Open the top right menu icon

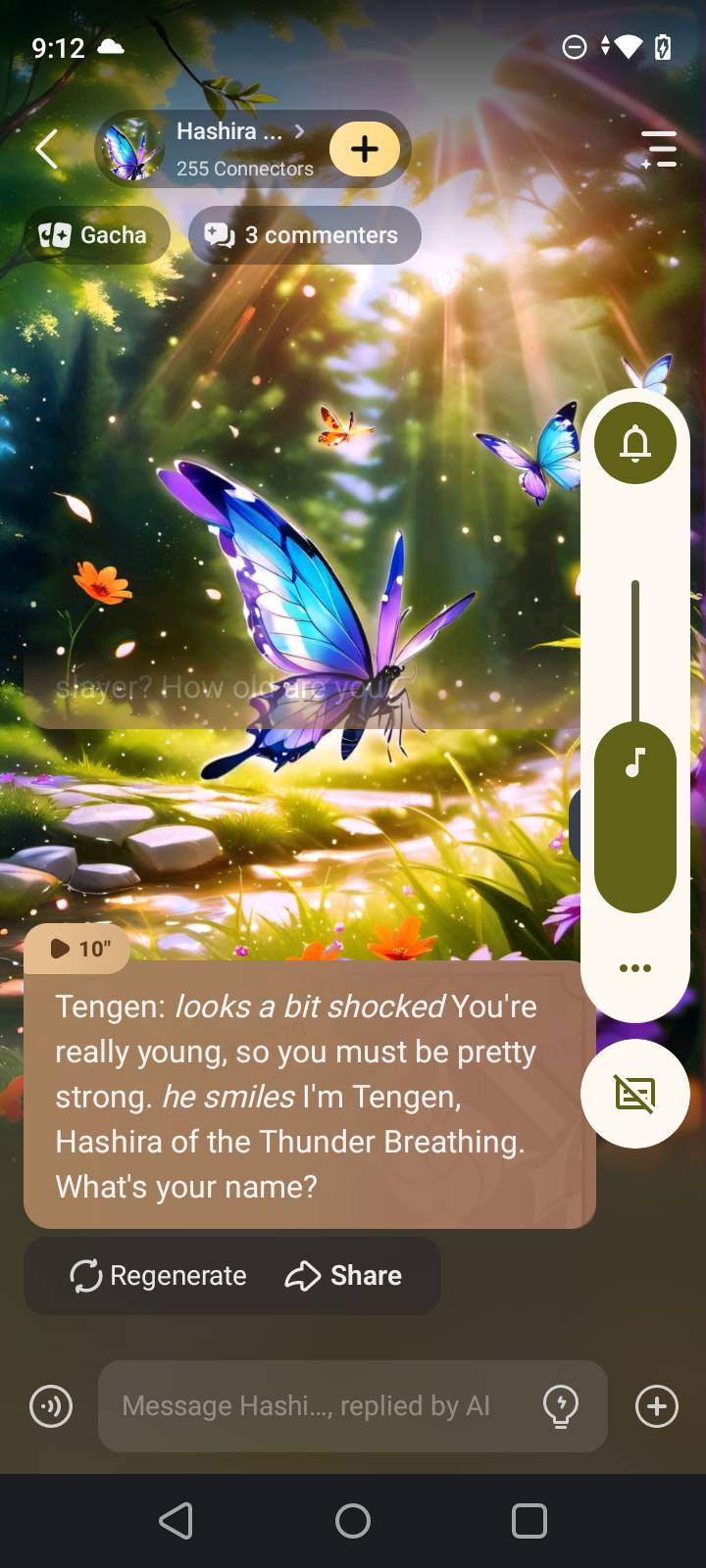coord(659,149)
